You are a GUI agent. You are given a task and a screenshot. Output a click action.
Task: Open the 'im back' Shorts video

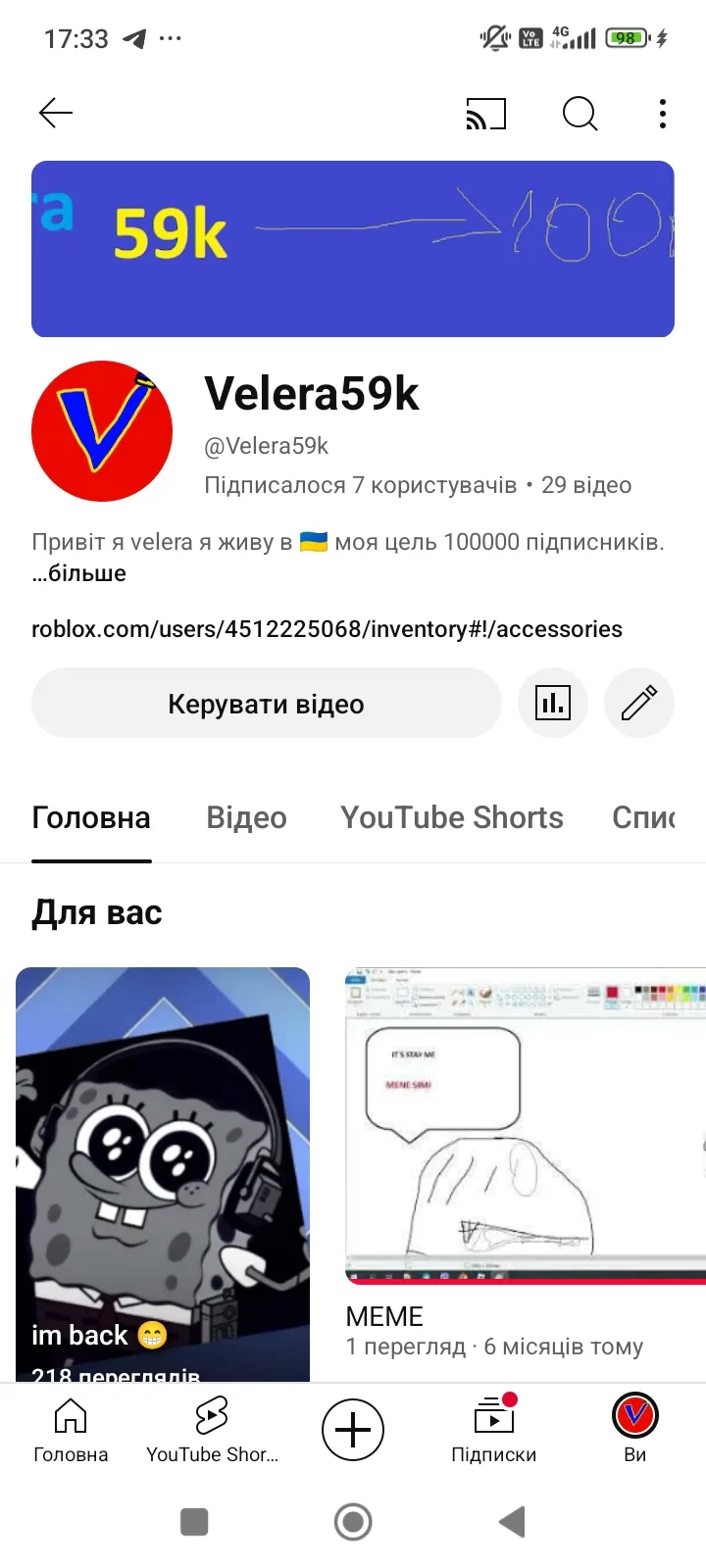point(163,1166)
